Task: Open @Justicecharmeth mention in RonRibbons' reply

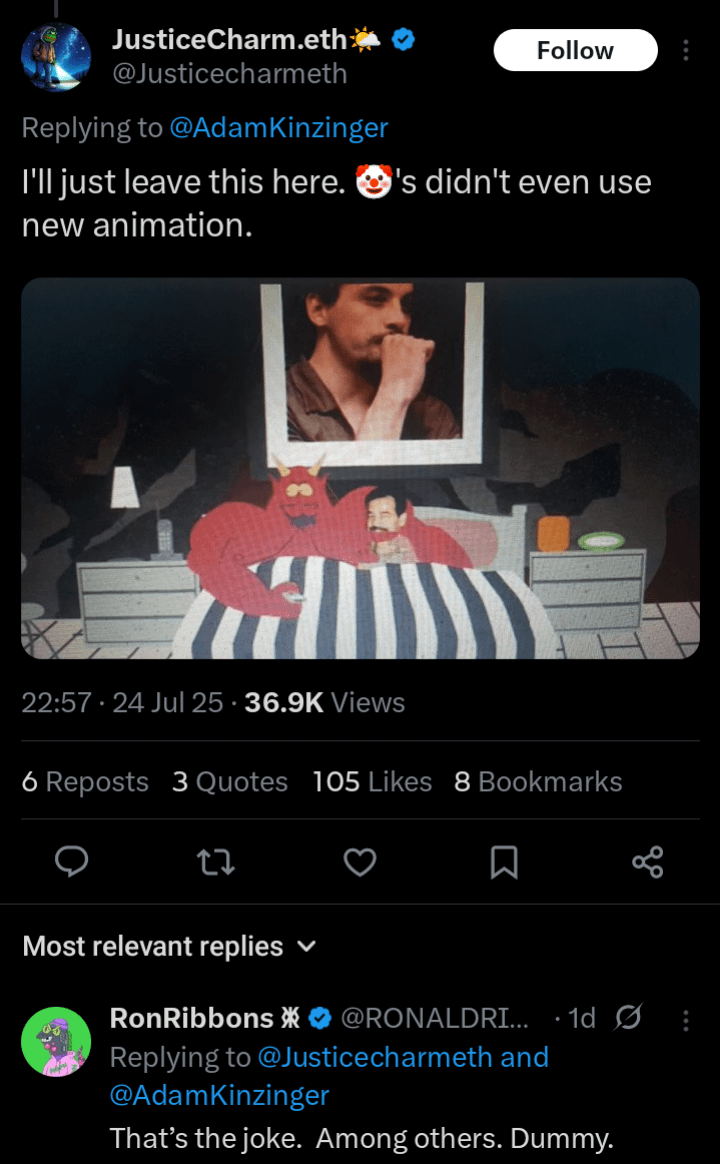Action: 376,1057
